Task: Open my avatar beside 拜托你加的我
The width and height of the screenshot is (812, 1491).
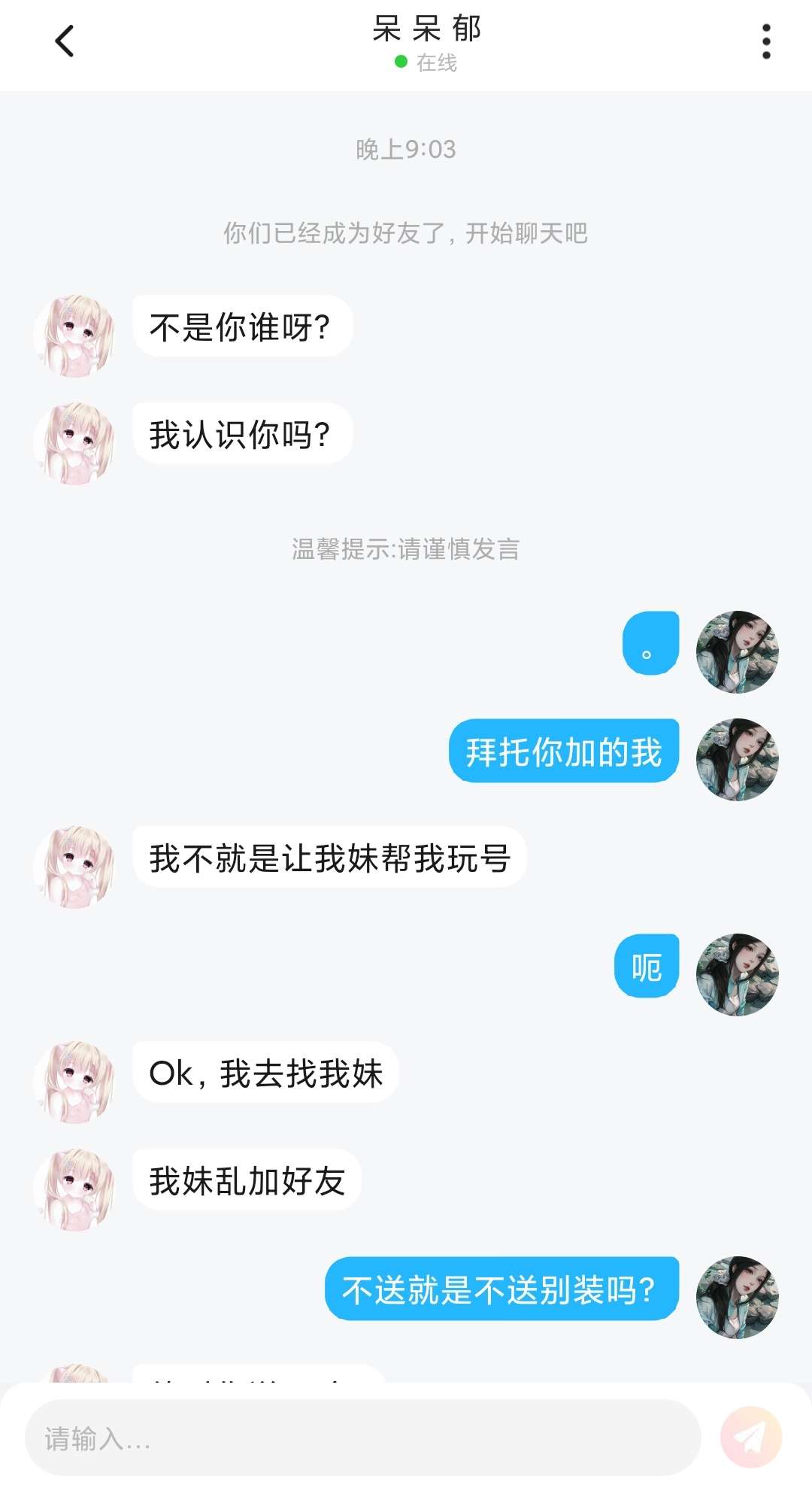Action: tap(737, 759)
